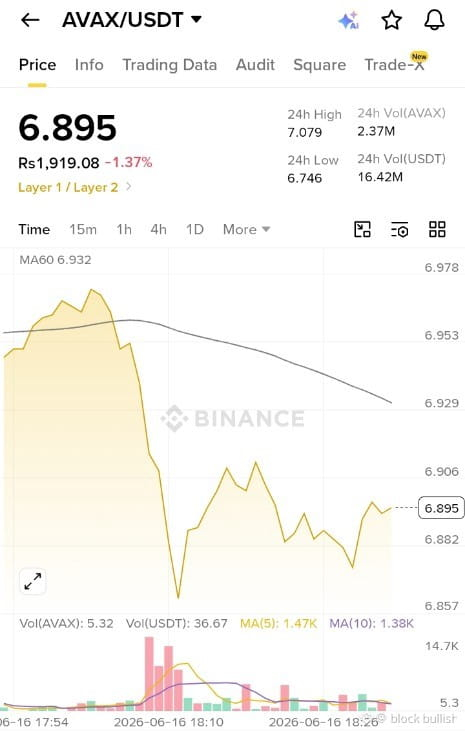Image resolution: width=465 pixels, height=734 pixels.
Task: Open the Square tab
Action: (x=319, y=65)
